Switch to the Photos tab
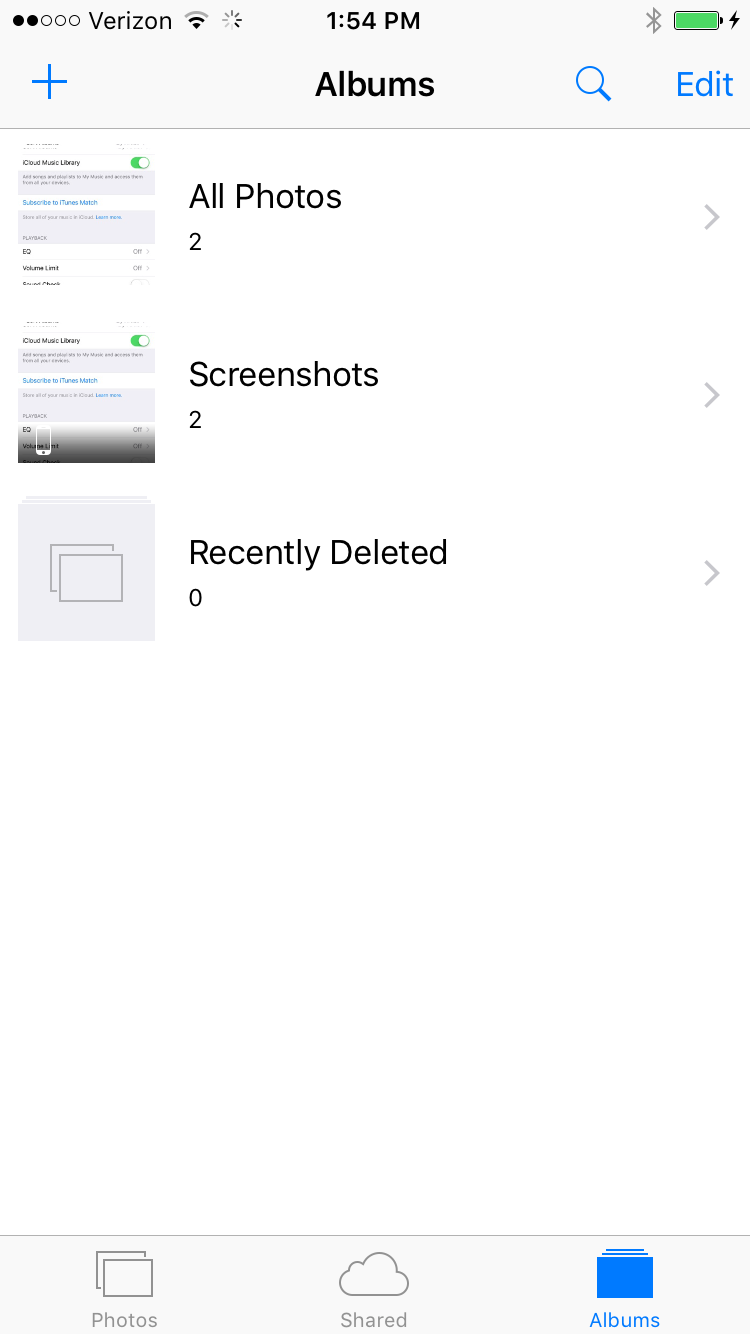 click(125, 1288)
